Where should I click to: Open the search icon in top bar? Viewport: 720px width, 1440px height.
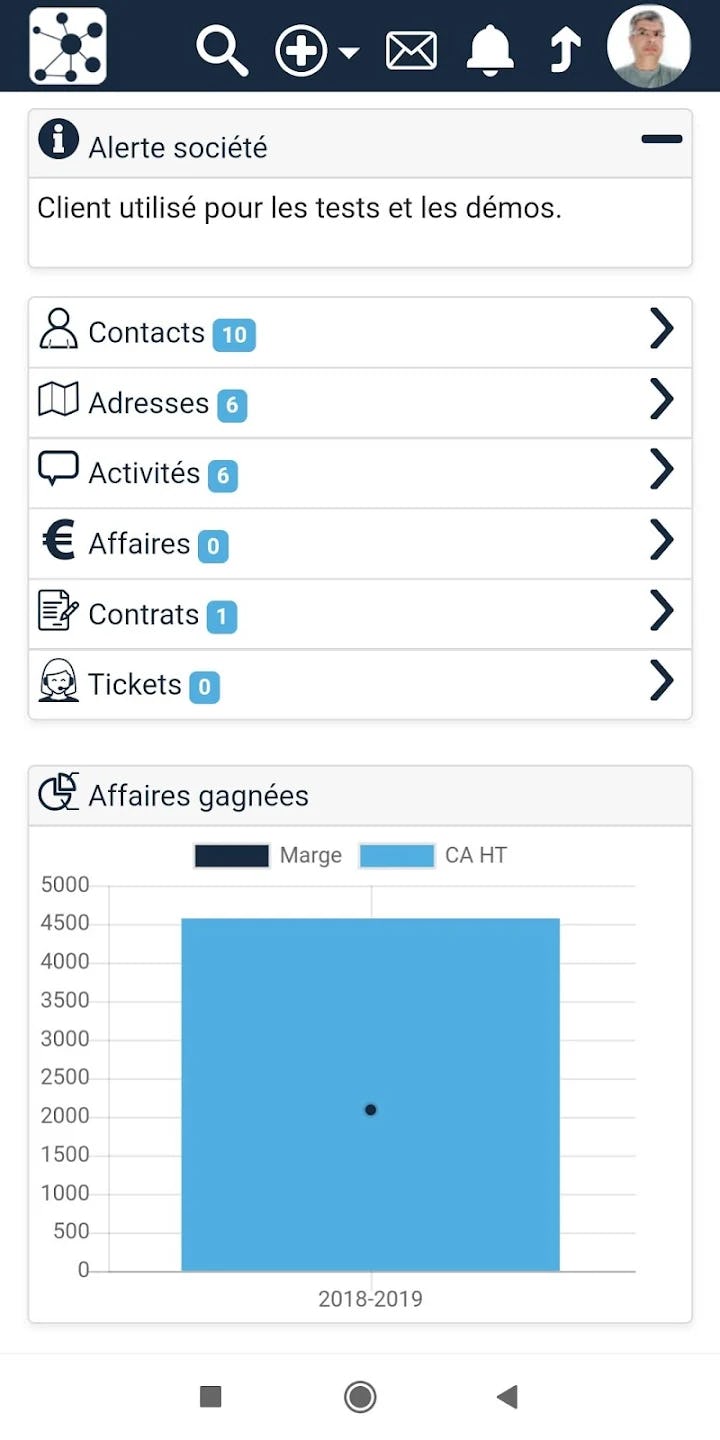(x=221, y=47)
